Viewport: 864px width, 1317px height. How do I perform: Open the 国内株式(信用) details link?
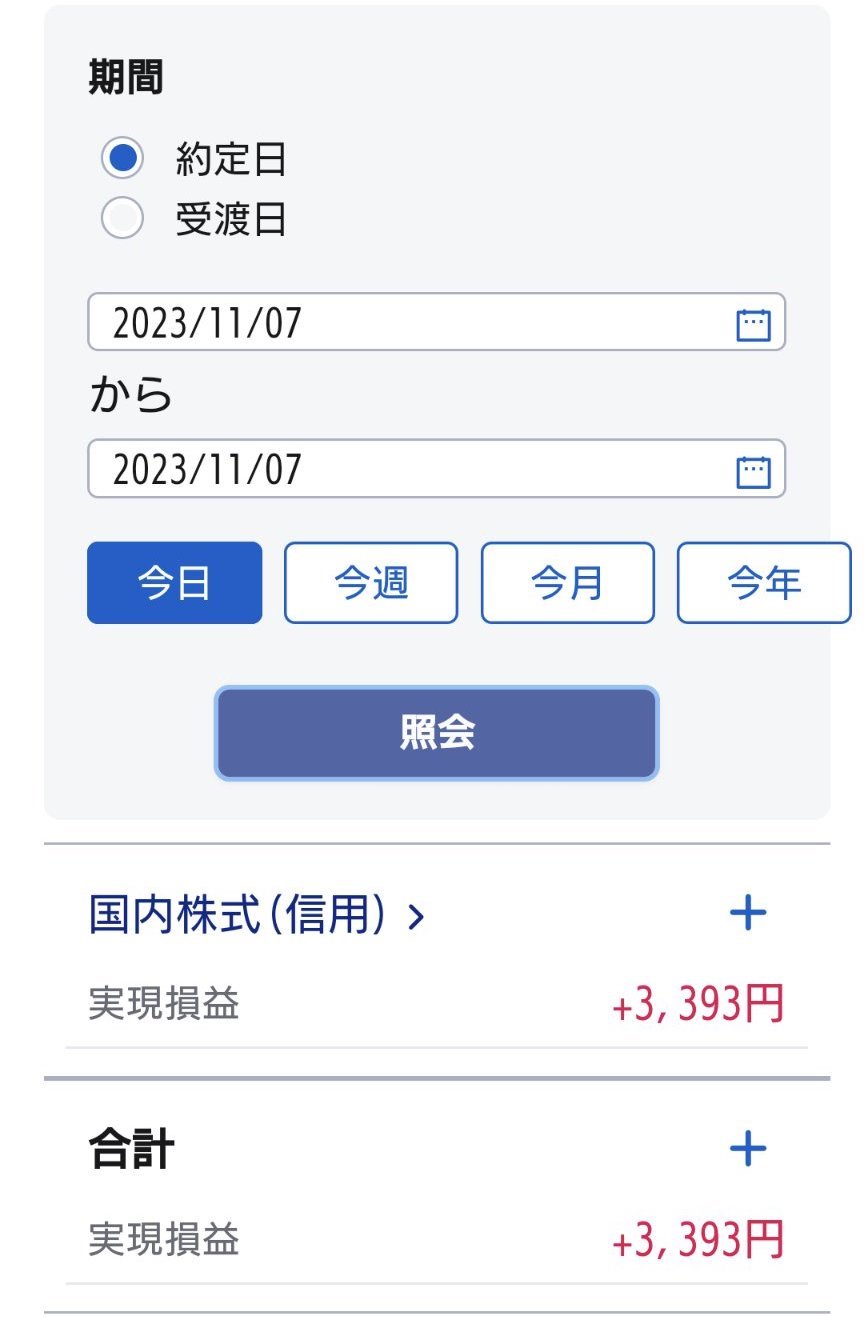tap(257, 914)
